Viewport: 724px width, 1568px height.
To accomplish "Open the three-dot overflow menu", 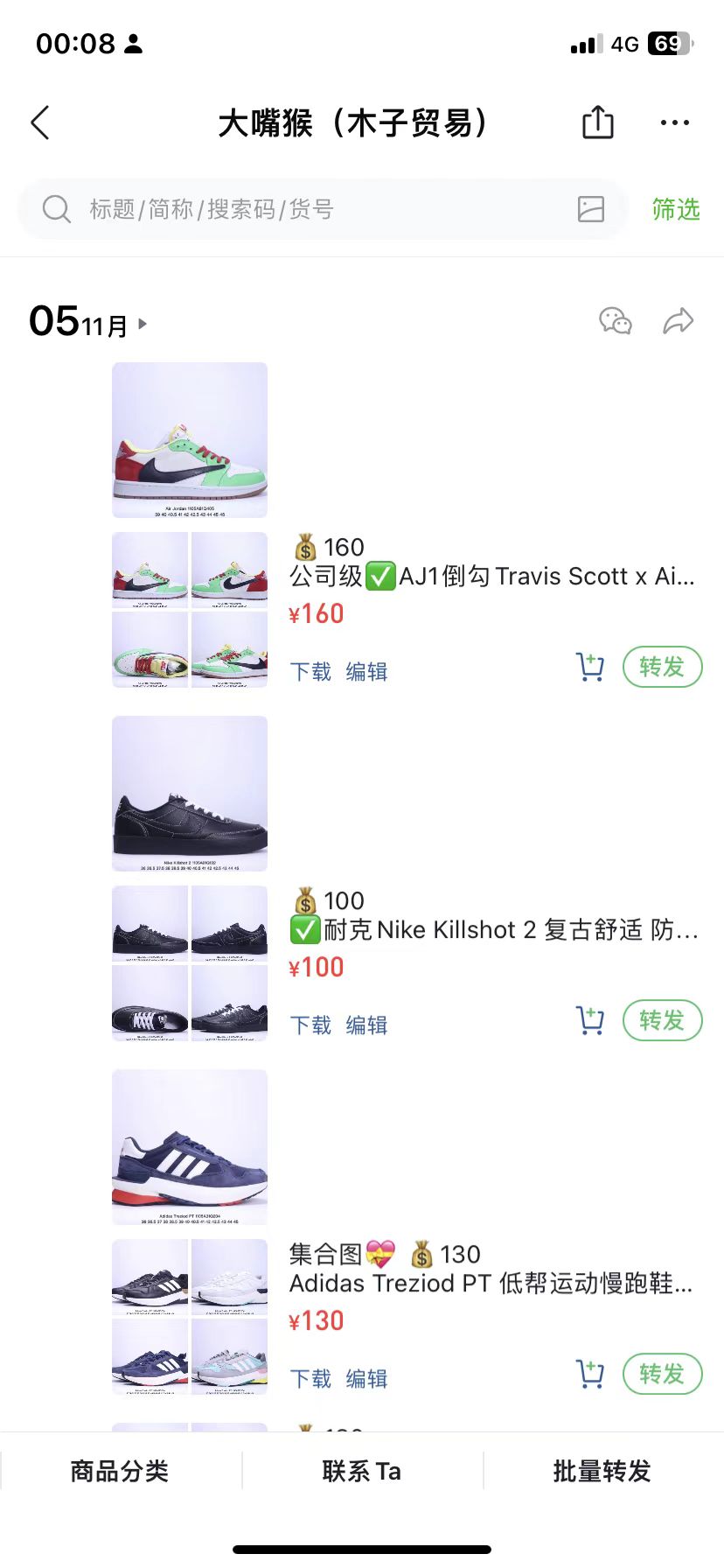I will (x=674, y=123).
